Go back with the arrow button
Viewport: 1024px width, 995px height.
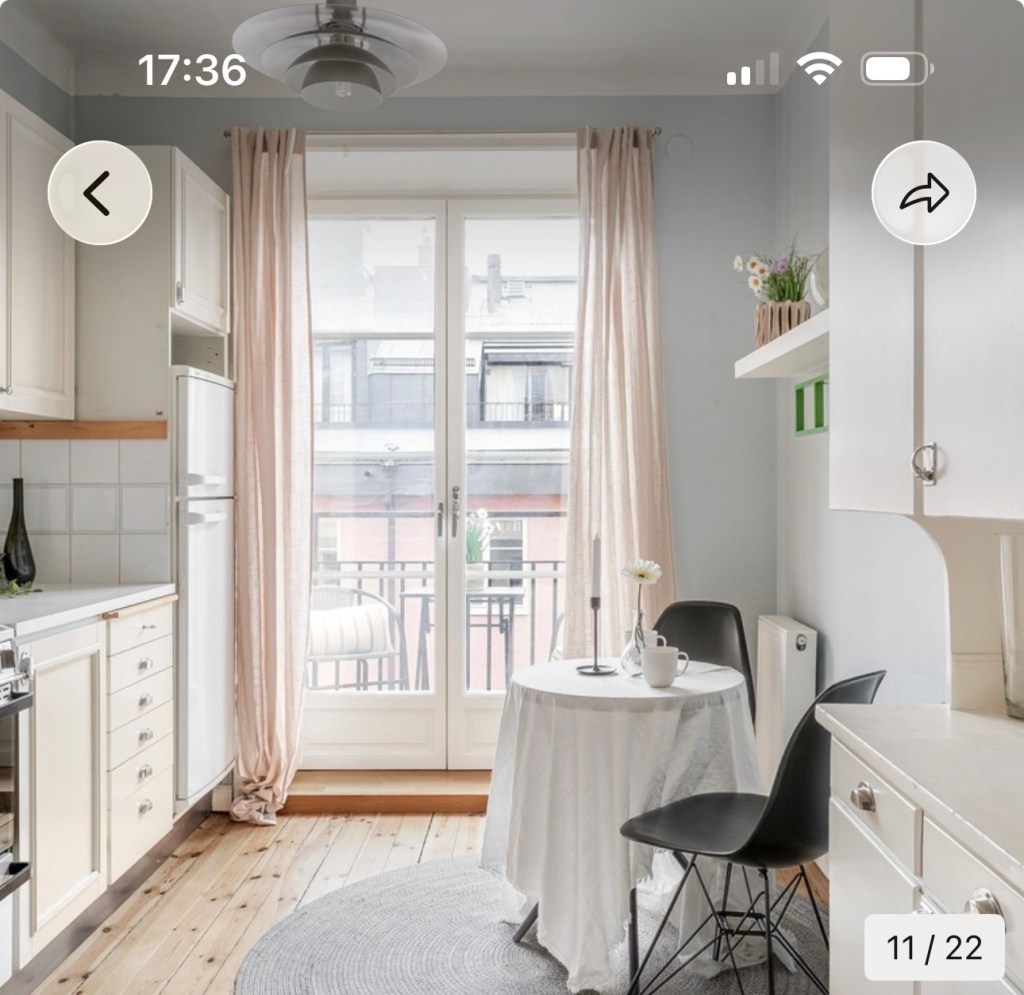(x=100, y=193)
